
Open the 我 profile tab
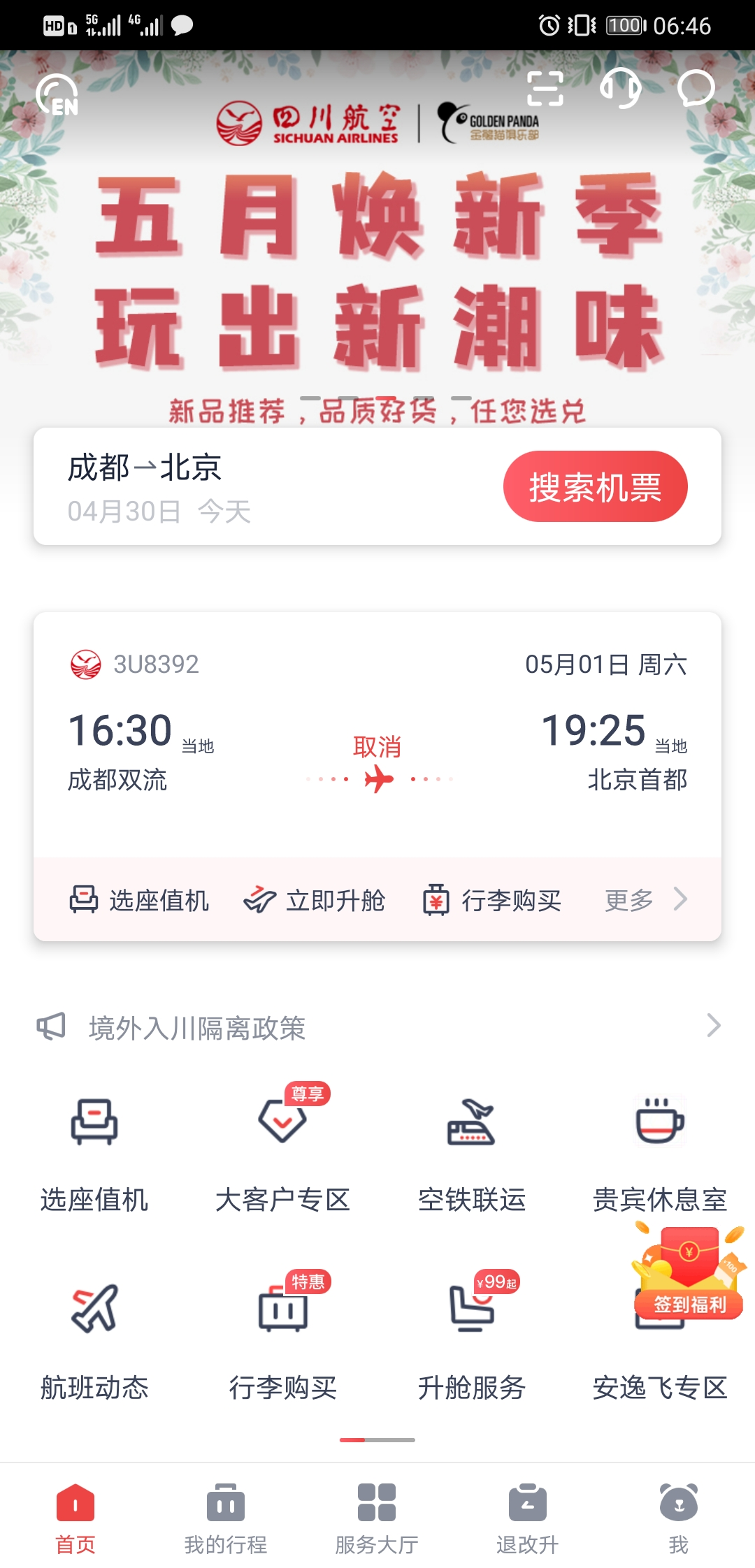click(678, 1518)
